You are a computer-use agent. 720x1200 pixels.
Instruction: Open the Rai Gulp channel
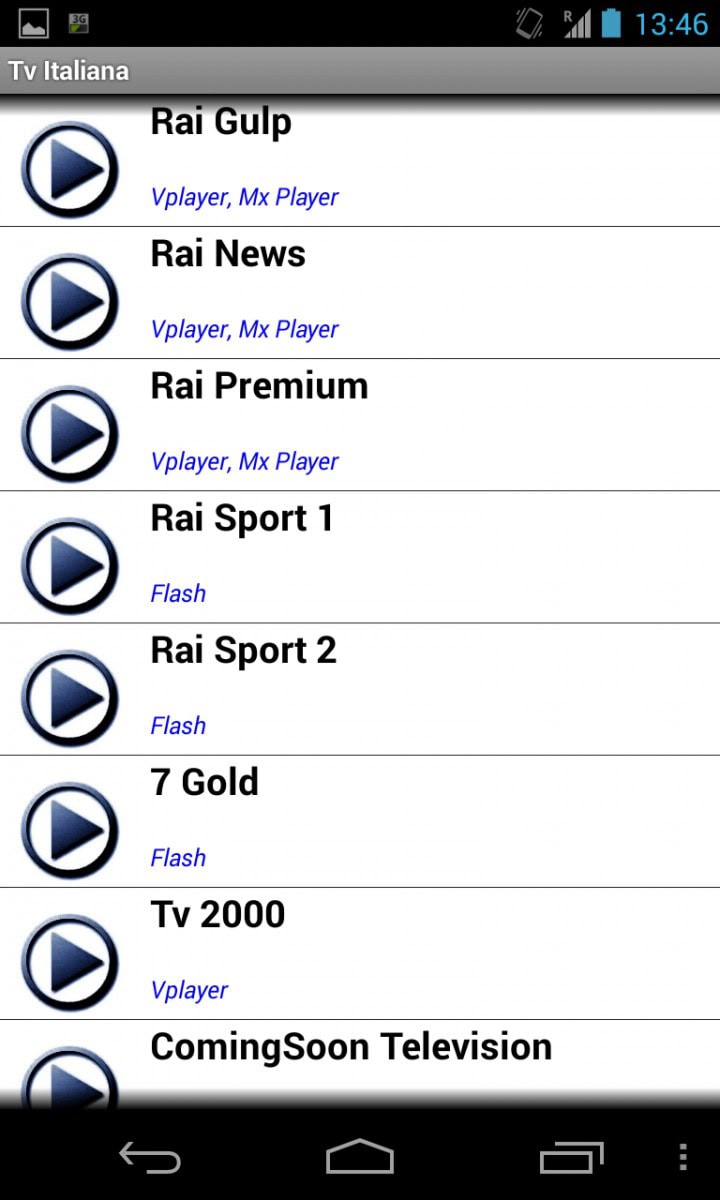pos(360,161)
